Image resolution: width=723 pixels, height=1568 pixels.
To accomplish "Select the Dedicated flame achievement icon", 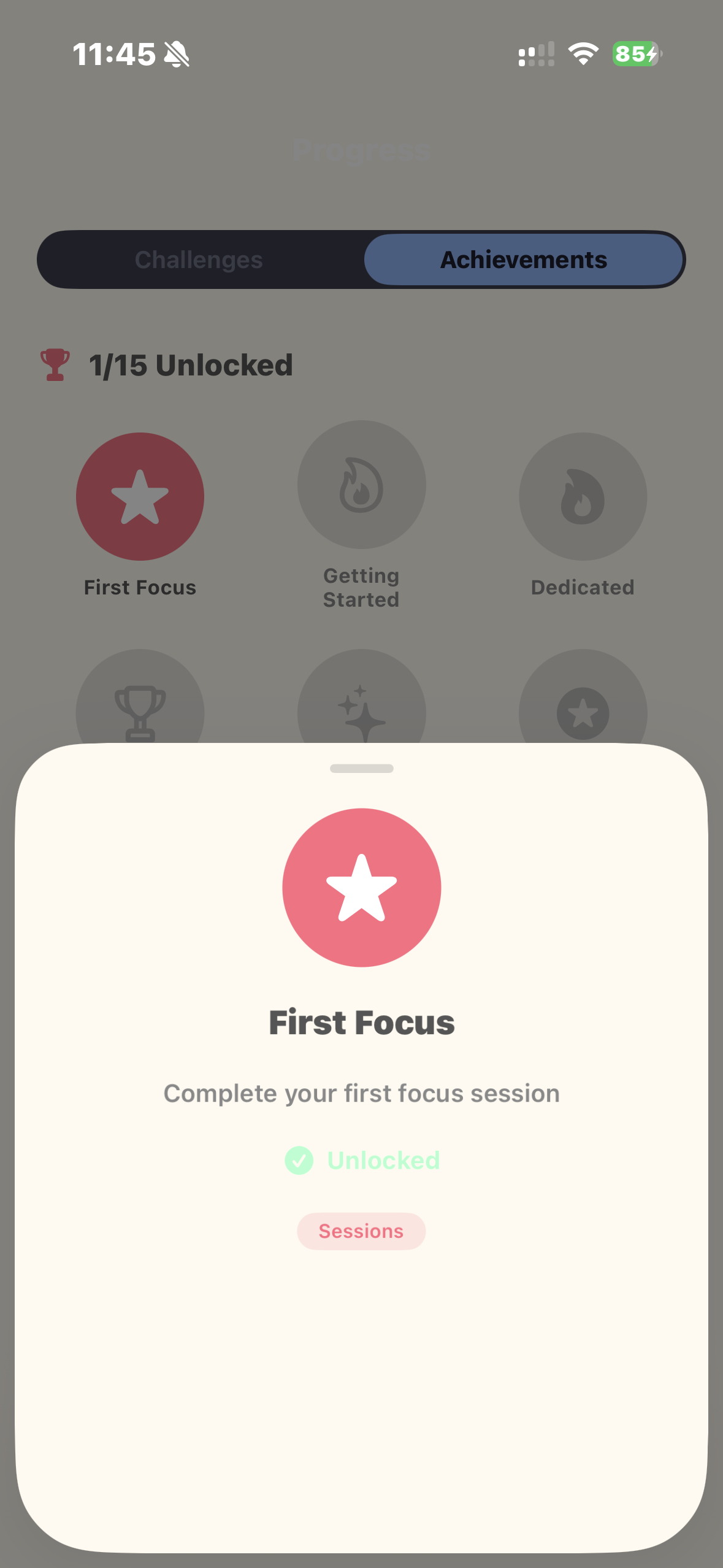I will point(582,497).
